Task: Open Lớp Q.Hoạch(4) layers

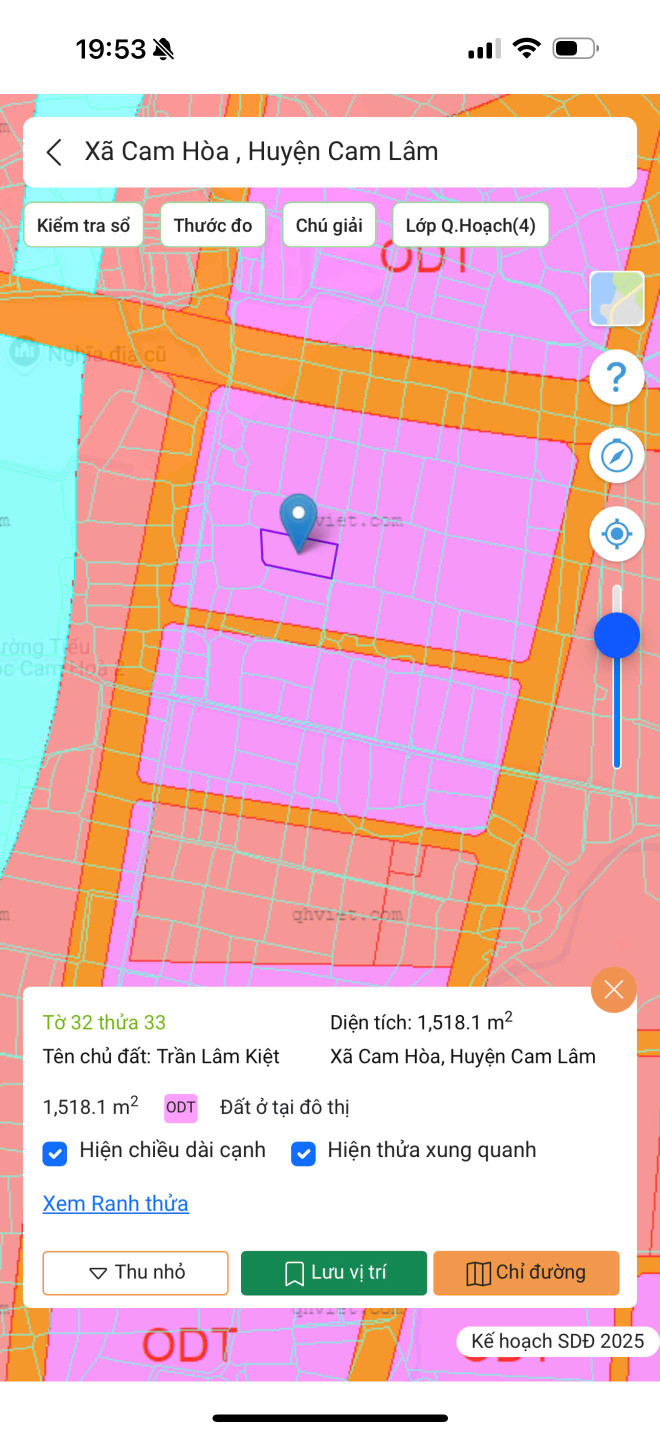Action: tap(471, 225)
